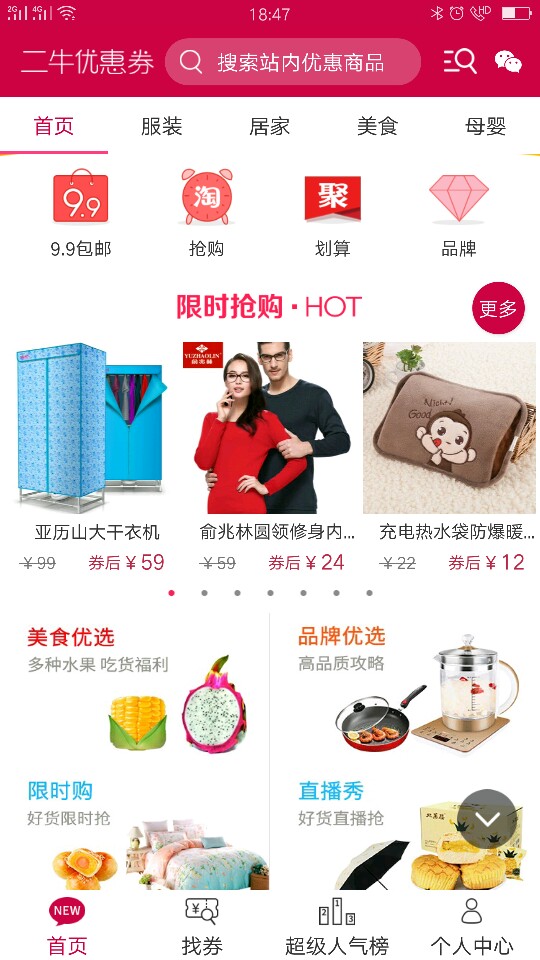
Task: Go to the 找券 bottom tab
Action: (x=202, y=926)
